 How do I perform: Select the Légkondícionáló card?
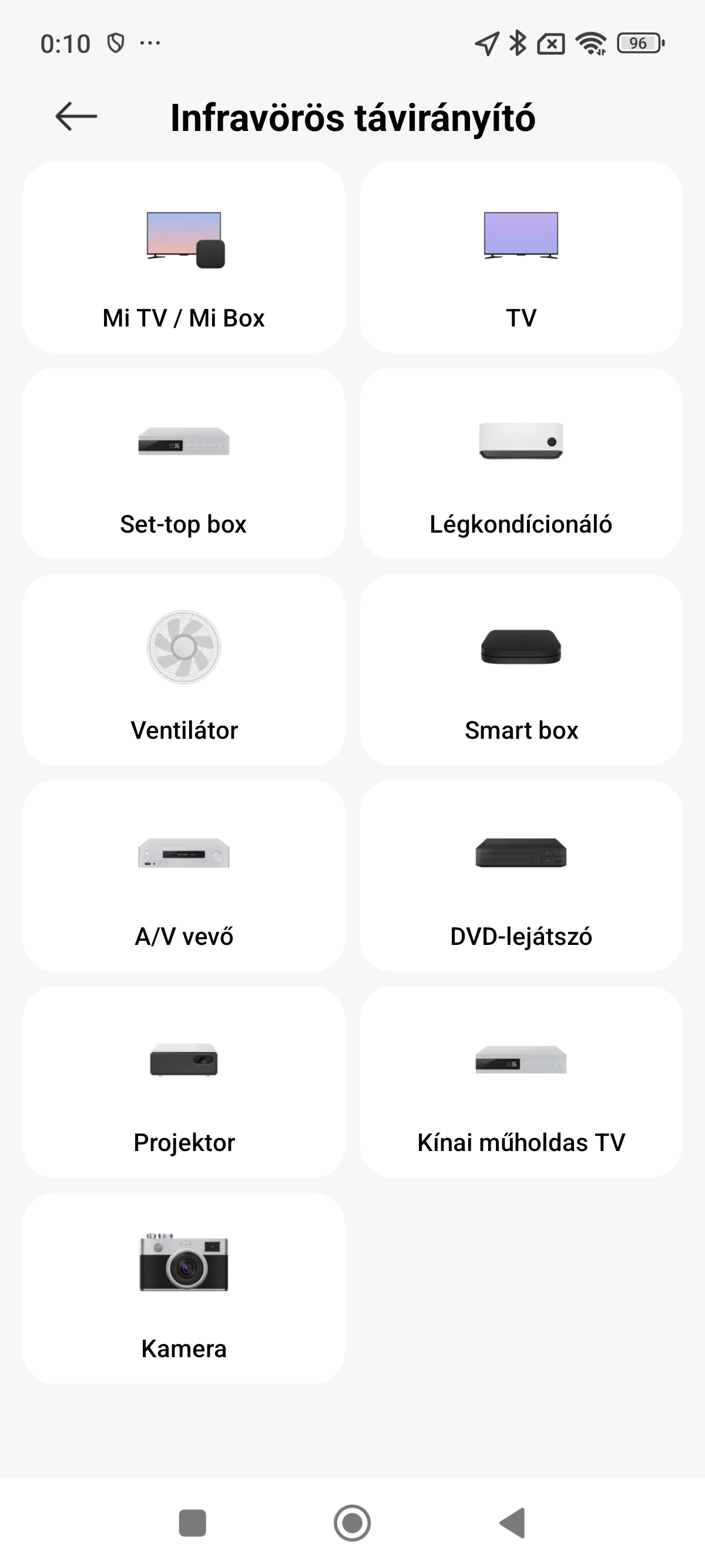(521, 464)
